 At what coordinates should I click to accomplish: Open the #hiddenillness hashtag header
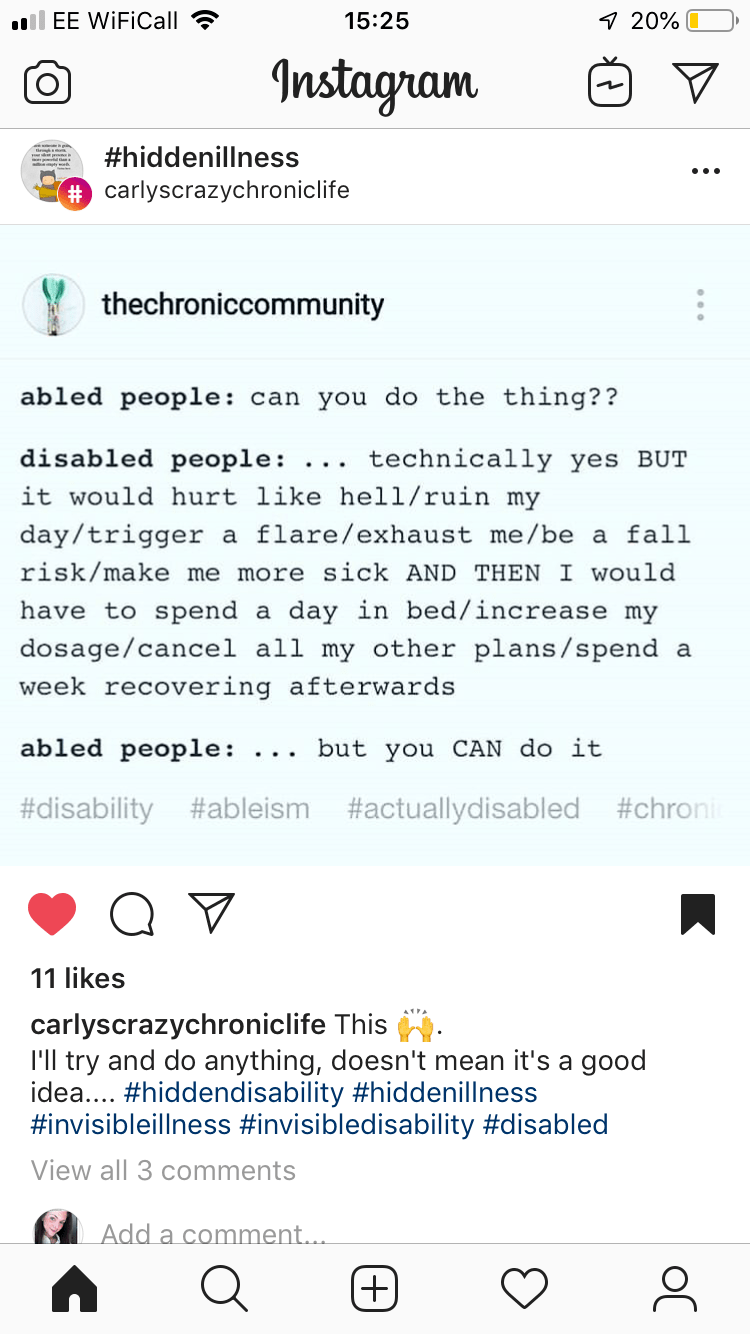pos(201,157)
